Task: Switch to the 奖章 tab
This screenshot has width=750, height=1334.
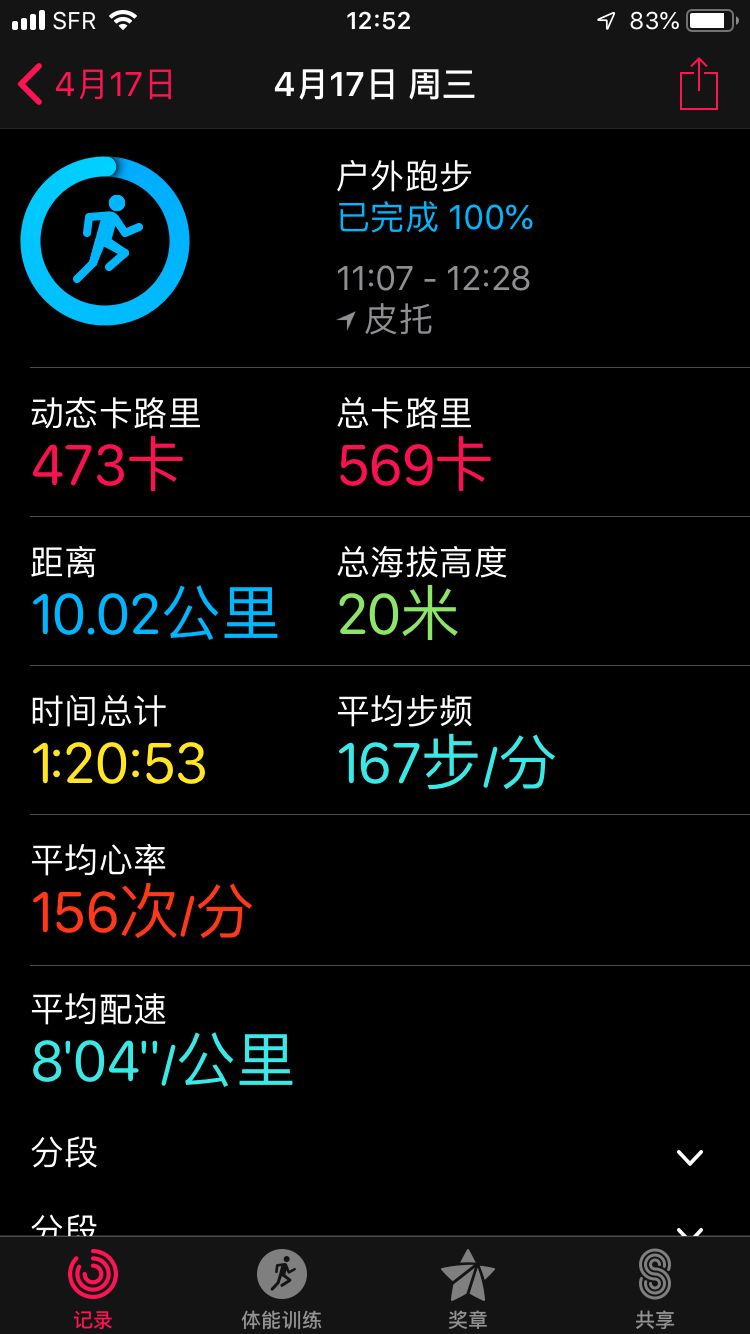Action: point(468,1289)
